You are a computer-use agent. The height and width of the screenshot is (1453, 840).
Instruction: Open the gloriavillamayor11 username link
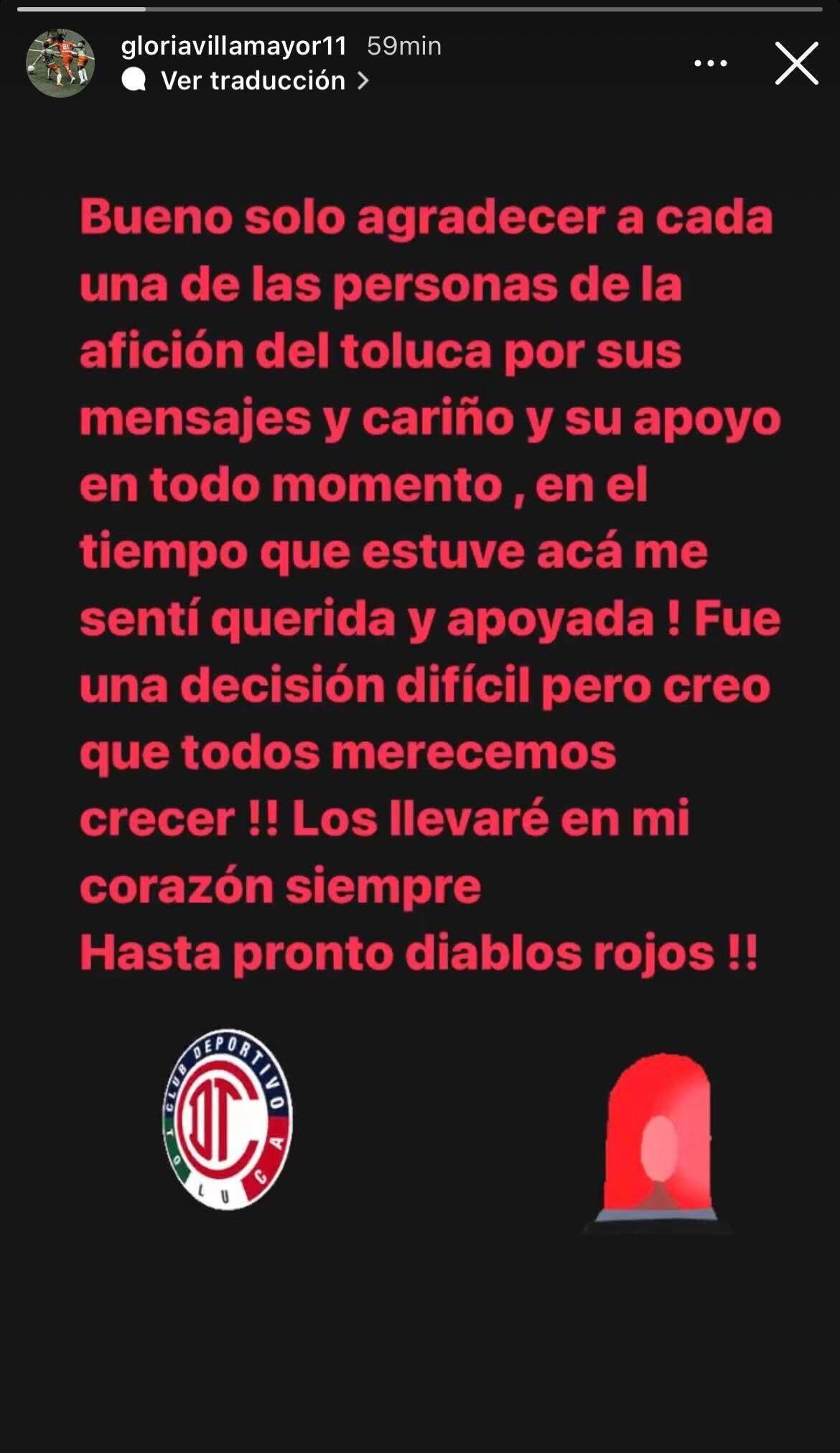(234, 46)
